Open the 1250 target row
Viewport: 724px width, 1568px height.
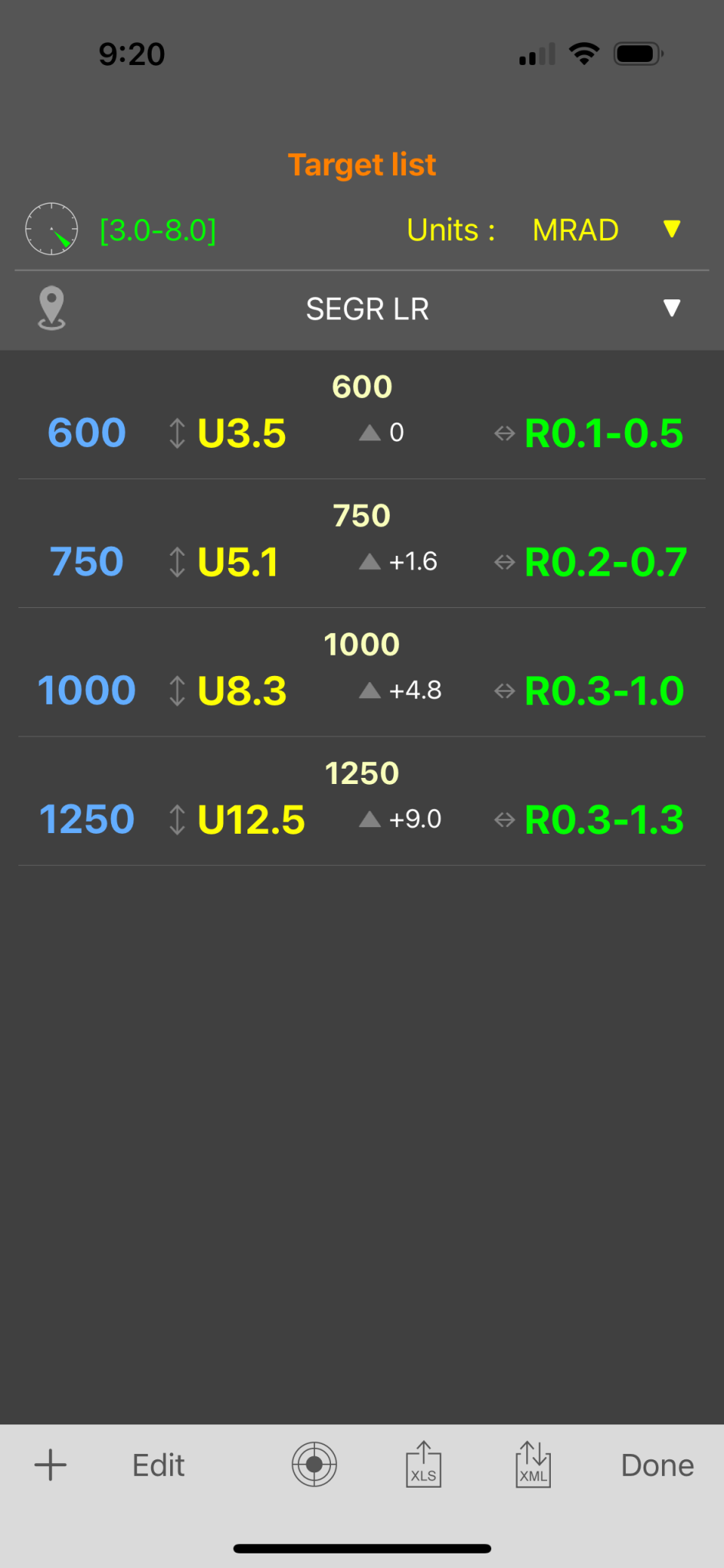pyautogui.click(x=362, y=801)
